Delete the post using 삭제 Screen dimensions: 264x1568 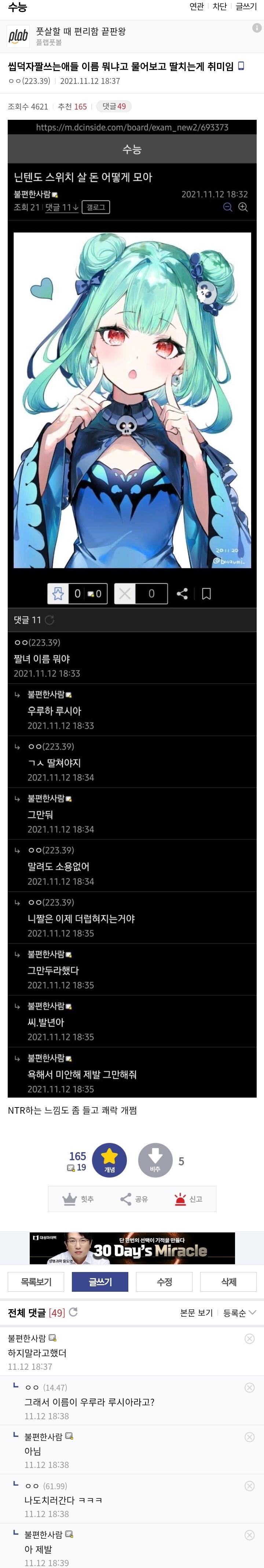228,1281
